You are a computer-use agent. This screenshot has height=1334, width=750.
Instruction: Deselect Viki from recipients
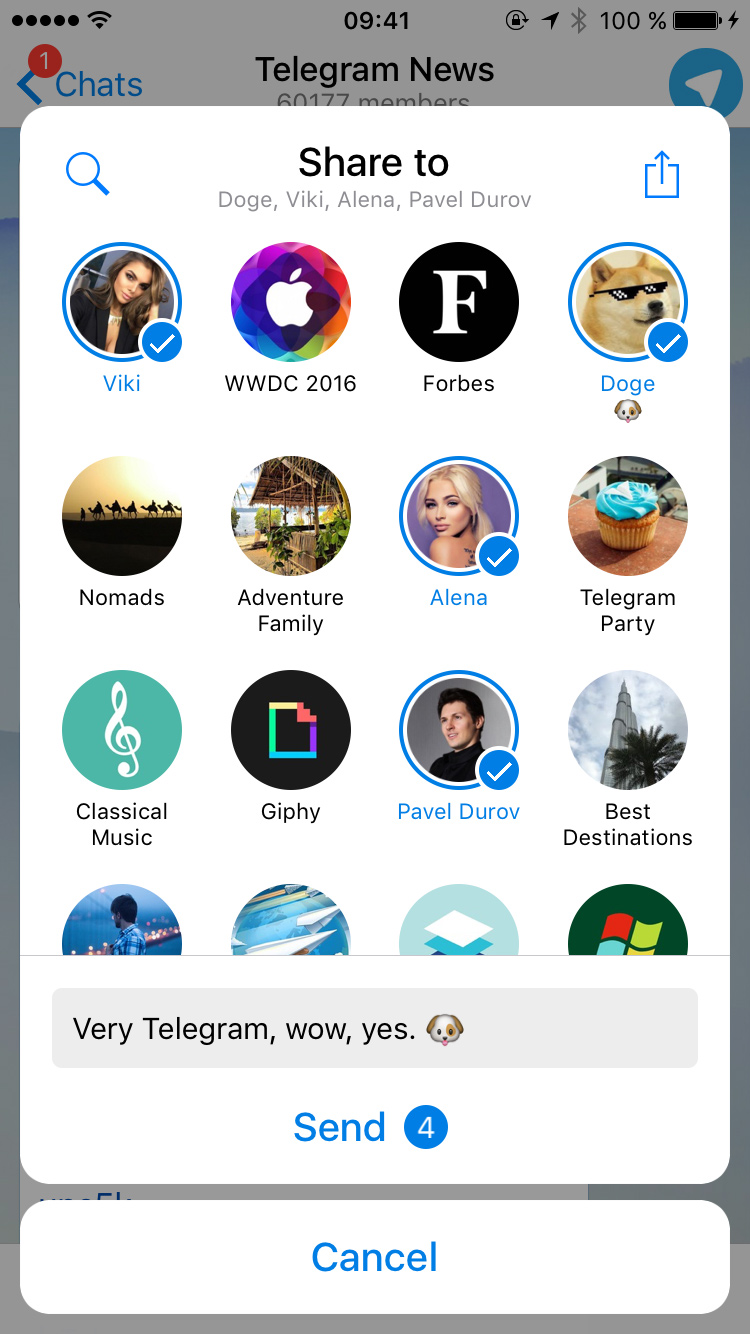tap(122, 302)
